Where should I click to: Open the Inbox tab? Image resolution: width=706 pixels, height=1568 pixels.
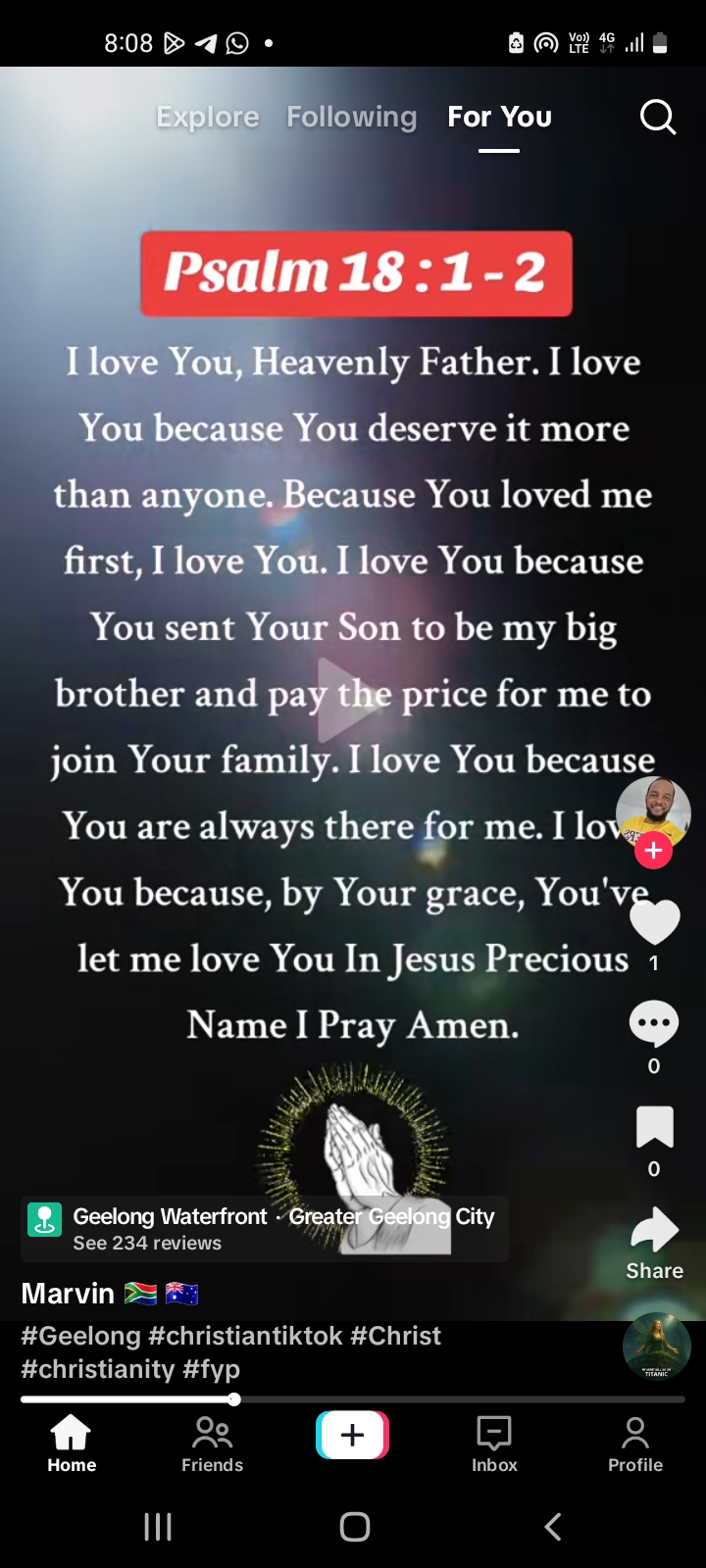click(x=494, y=1444)
